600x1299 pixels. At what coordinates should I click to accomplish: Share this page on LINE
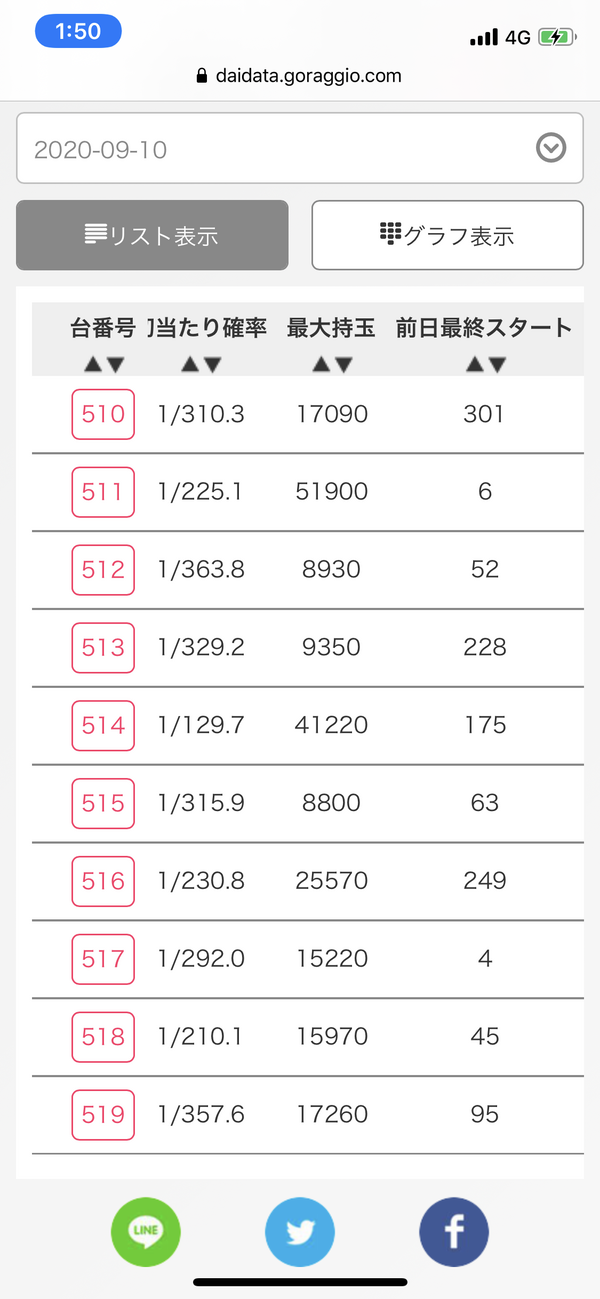click(146, 1232)
